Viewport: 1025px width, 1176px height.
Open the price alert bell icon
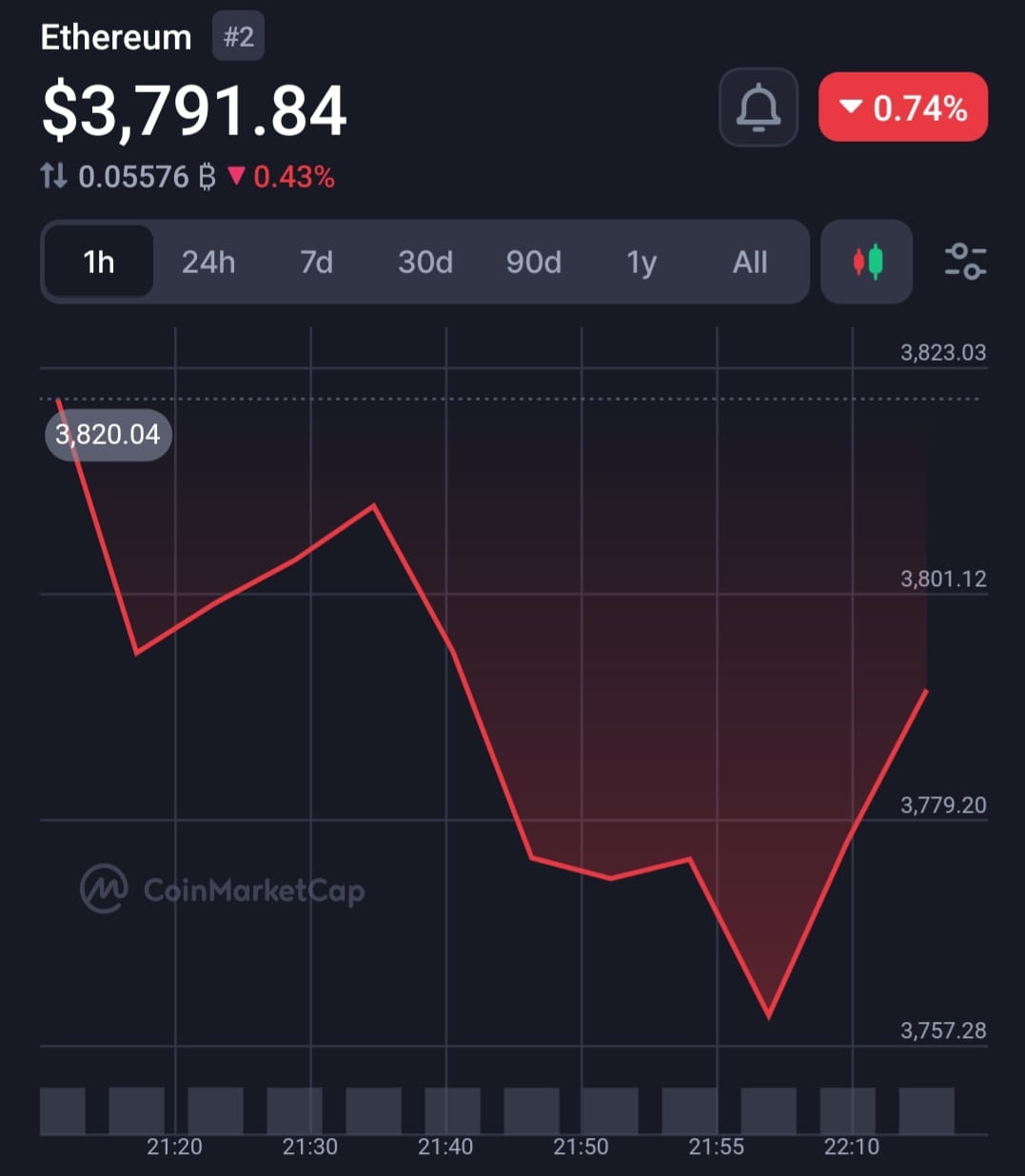pos(759,108)
